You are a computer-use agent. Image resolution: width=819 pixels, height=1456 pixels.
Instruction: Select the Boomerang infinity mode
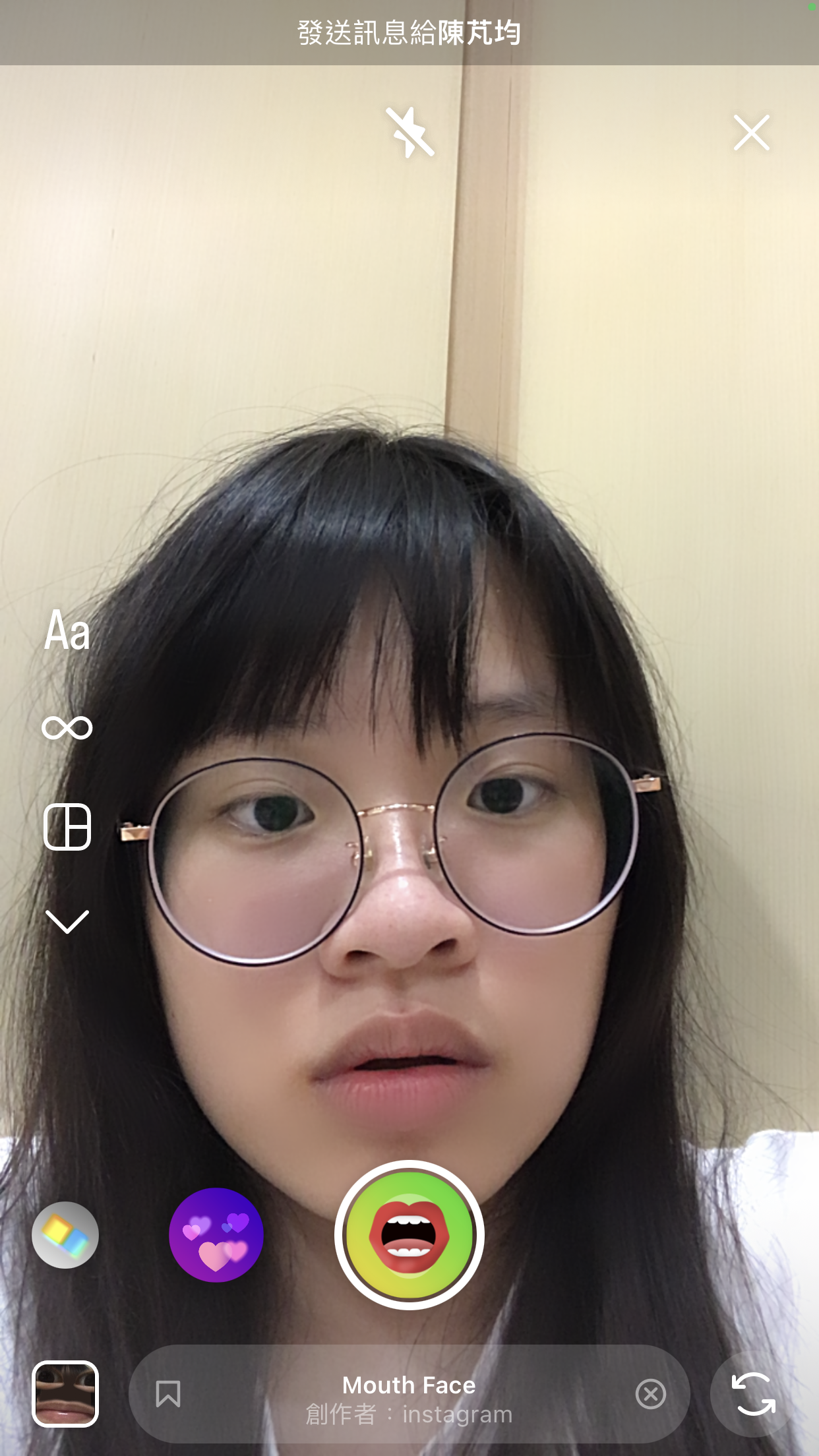point(67,727)
